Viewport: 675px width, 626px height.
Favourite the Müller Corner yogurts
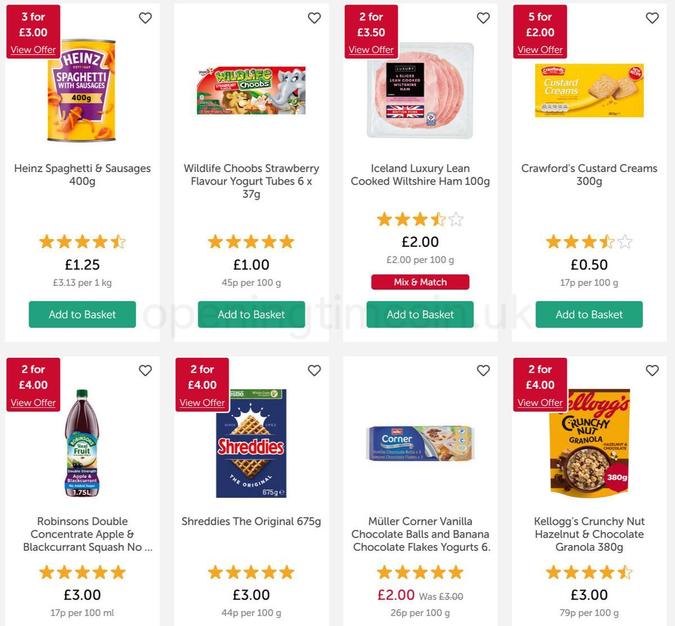pyautogui.click(x=483, y=371)
